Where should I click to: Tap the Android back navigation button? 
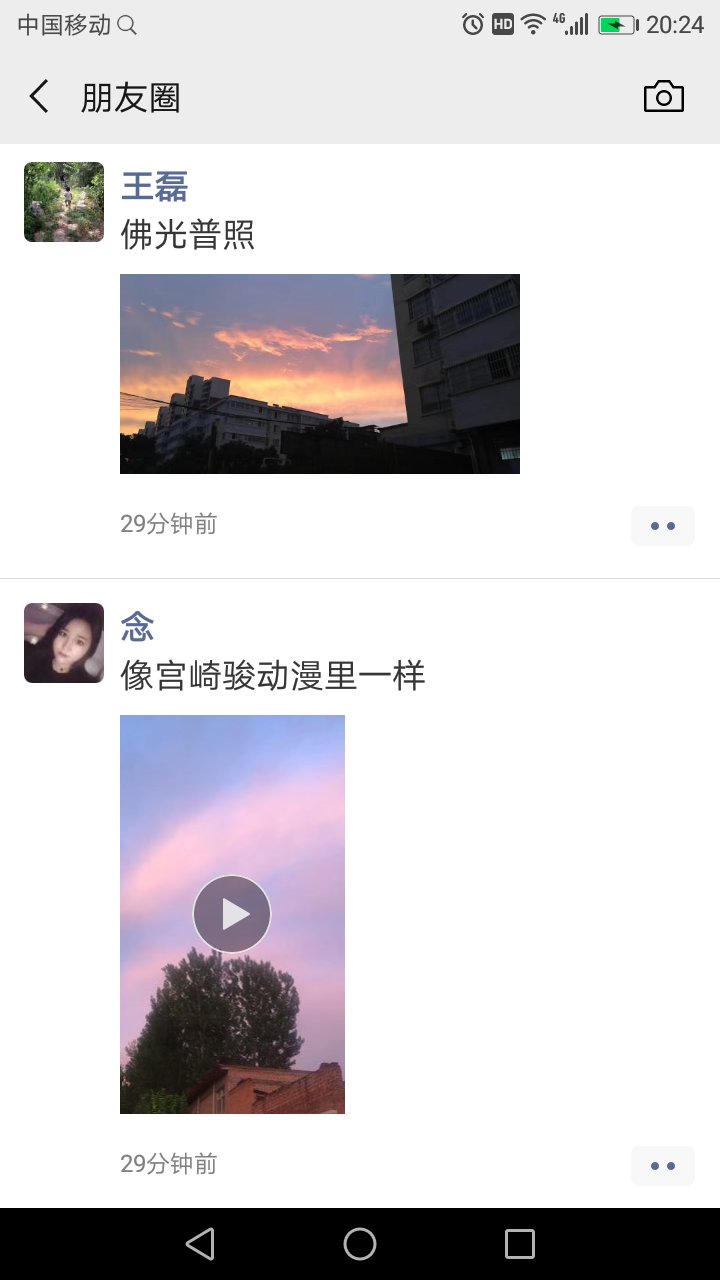[200, 1243]
